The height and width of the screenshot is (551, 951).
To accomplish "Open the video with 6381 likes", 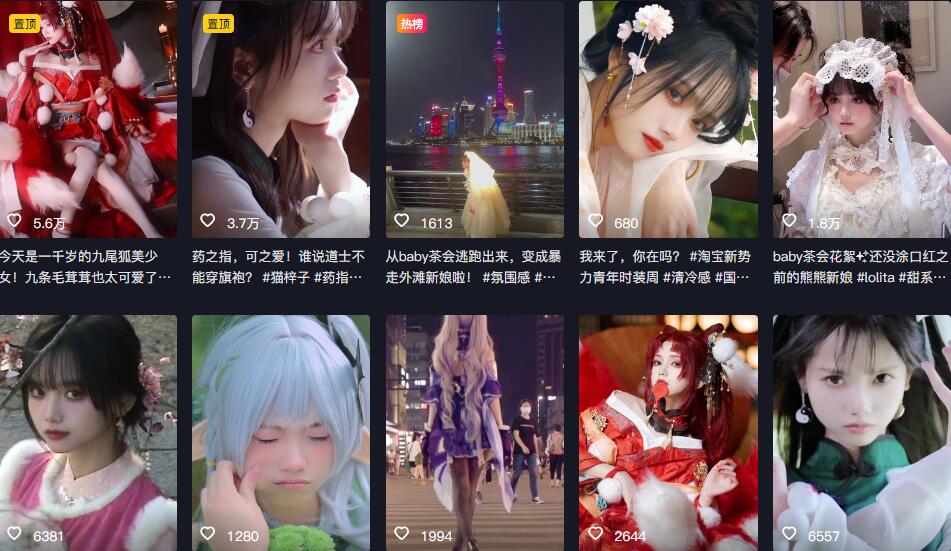I will tap(88, 432).
